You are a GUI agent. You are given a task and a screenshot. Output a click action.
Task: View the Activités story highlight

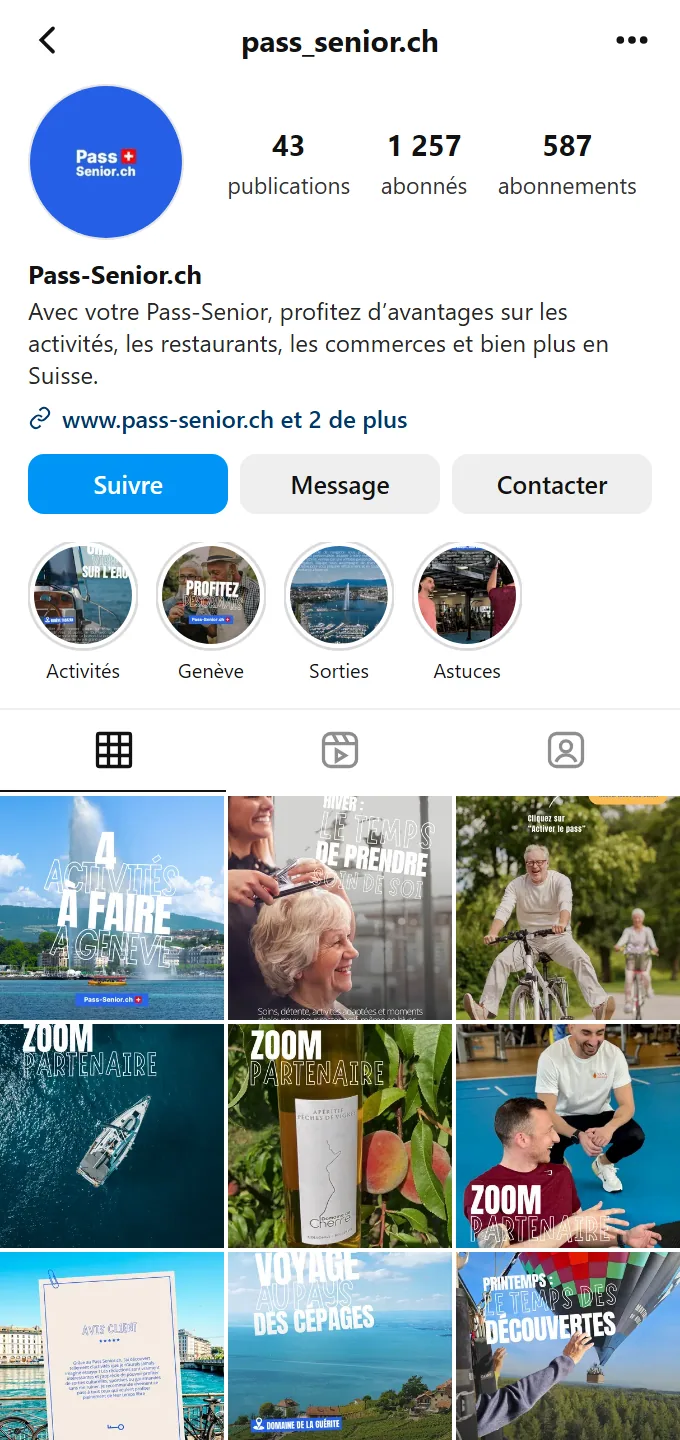pos(83,596)
